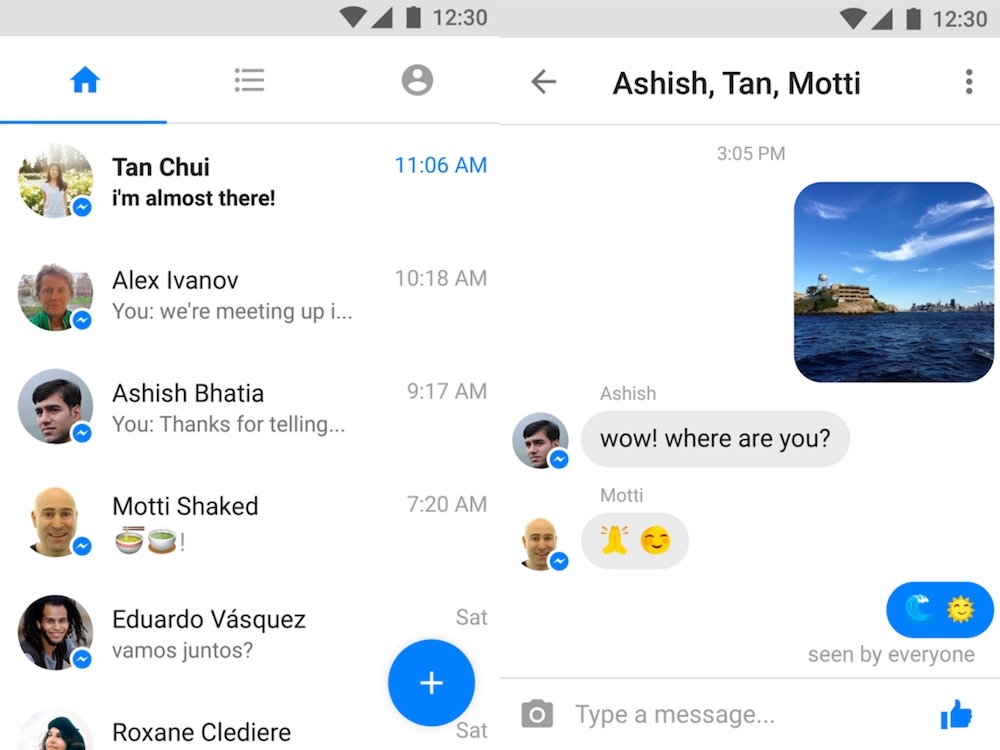Open the group chat overflow menu
Screen dimensions: 1000x750
(x=968, y=82)
